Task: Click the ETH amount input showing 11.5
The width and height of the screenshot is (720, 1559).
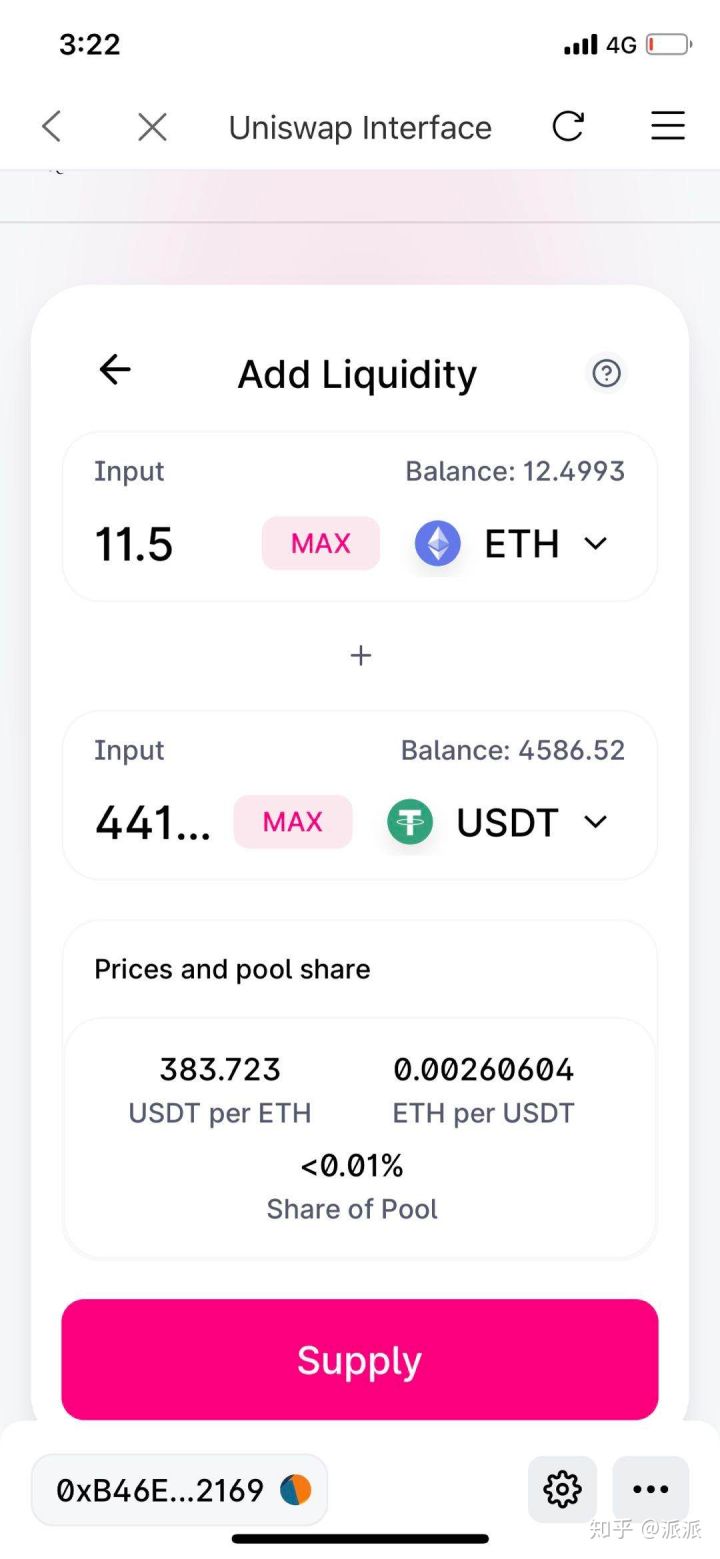Action: 133,543
